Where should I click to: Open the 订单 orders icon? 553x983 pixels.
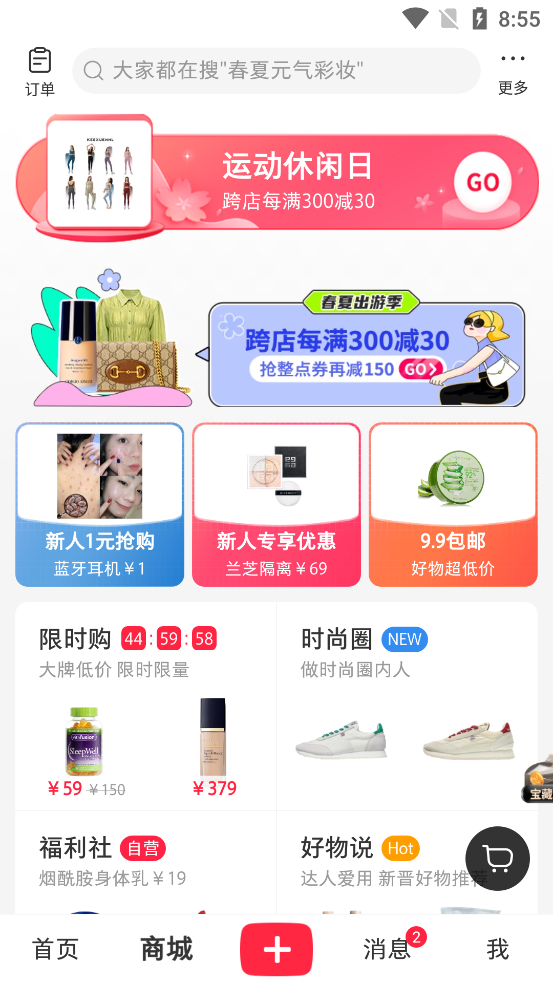pos(40,71)
